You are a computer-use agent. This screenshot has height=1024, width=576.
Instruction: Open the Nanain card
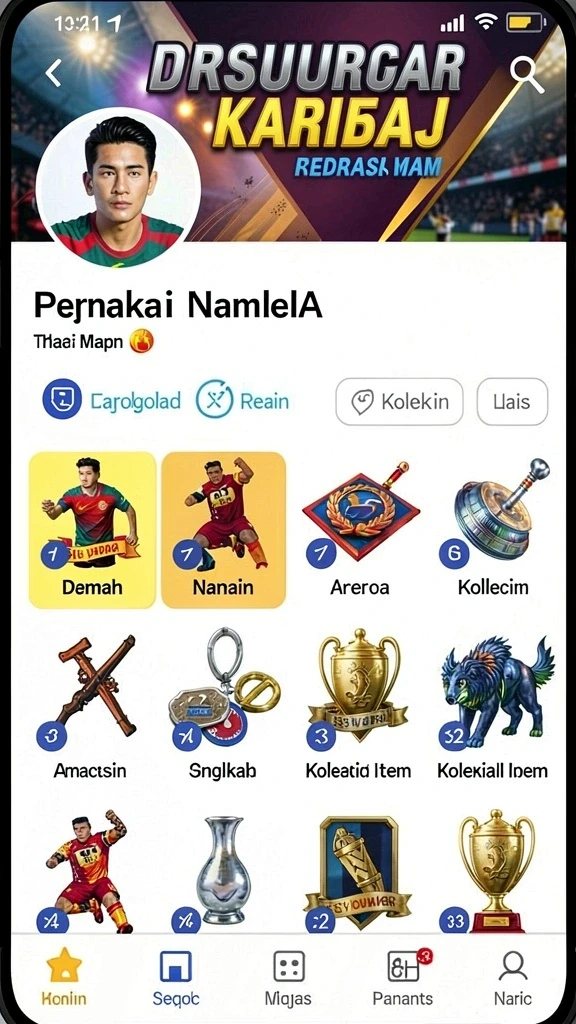(x=223, y=530)
